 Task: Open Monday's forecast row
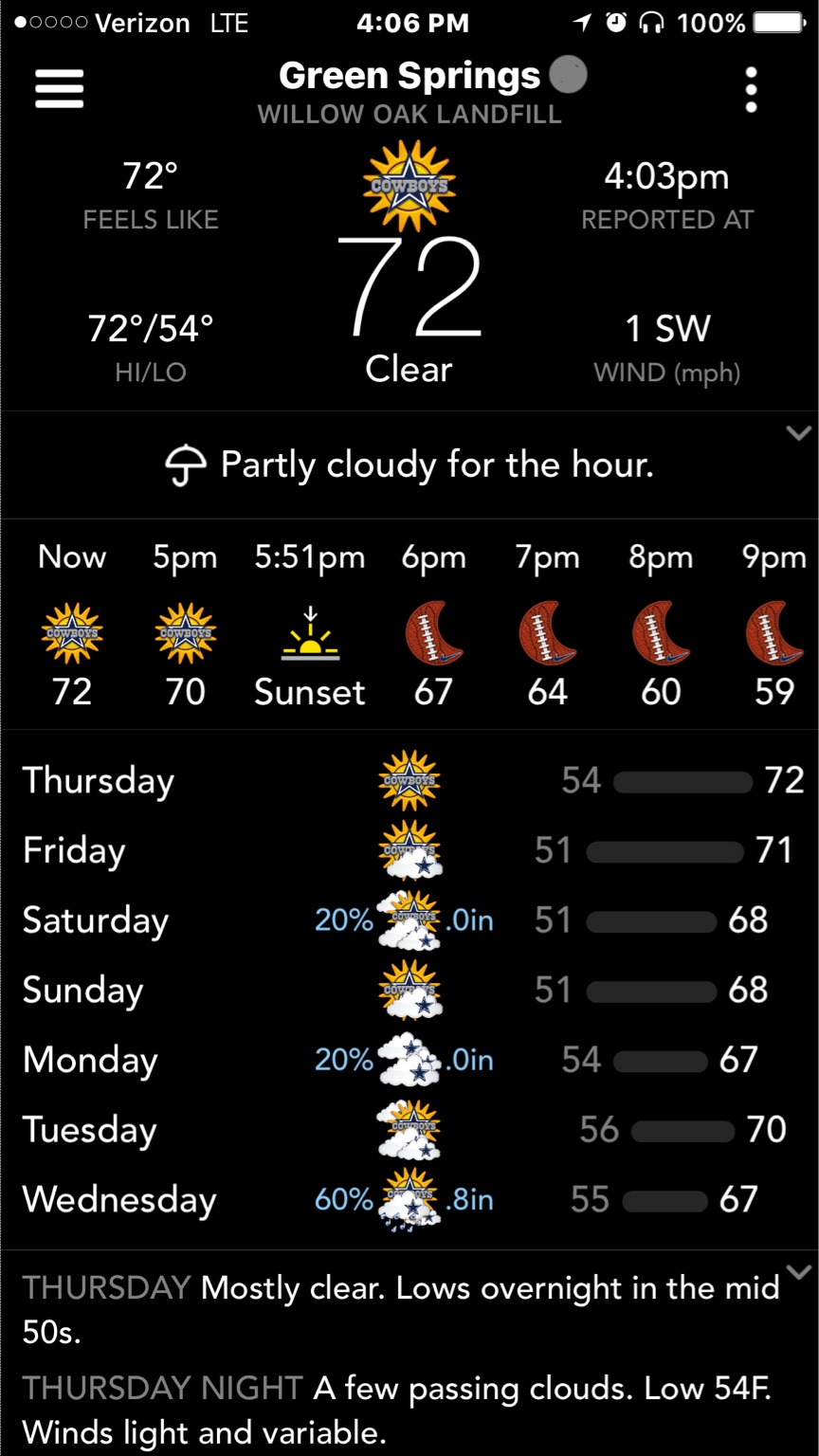(x=409, y=1060)
